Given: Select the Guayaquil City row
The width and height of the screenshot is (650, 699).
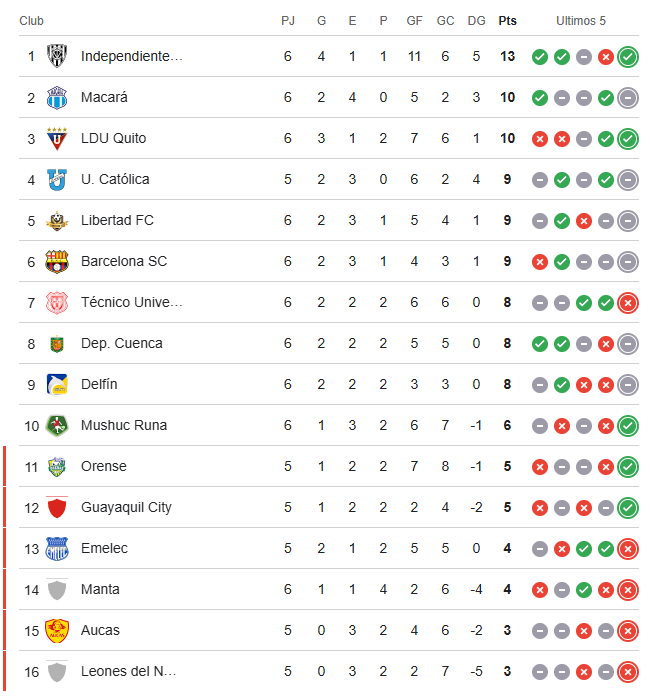Looking at the screenshot, I should pyautogui.click(x=126, y=507).
